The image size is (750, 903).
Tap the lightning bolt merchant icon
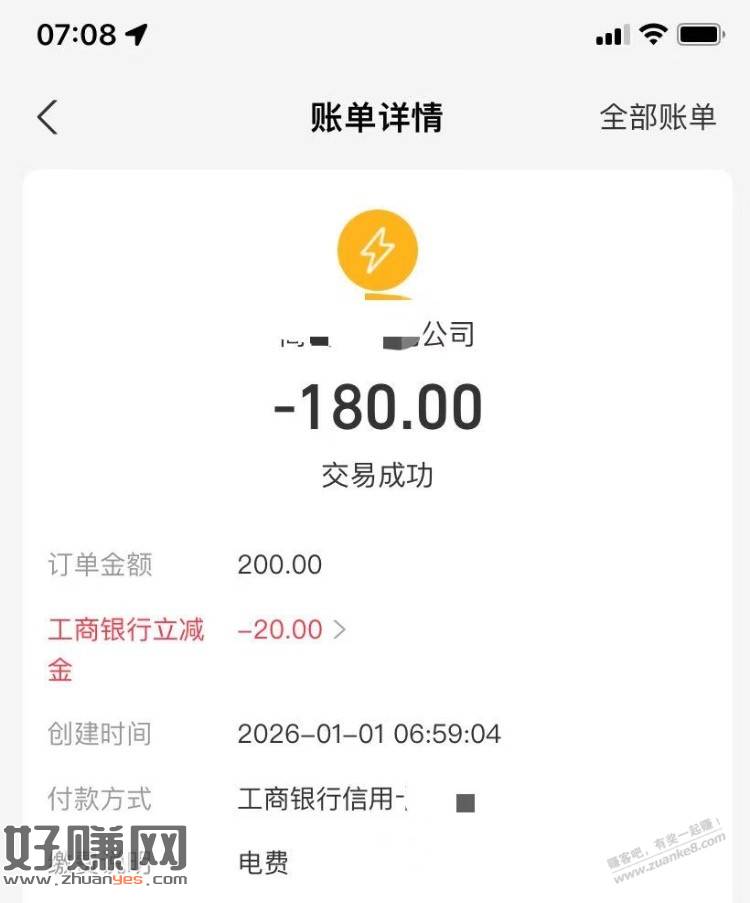click(x=377, y=250)
